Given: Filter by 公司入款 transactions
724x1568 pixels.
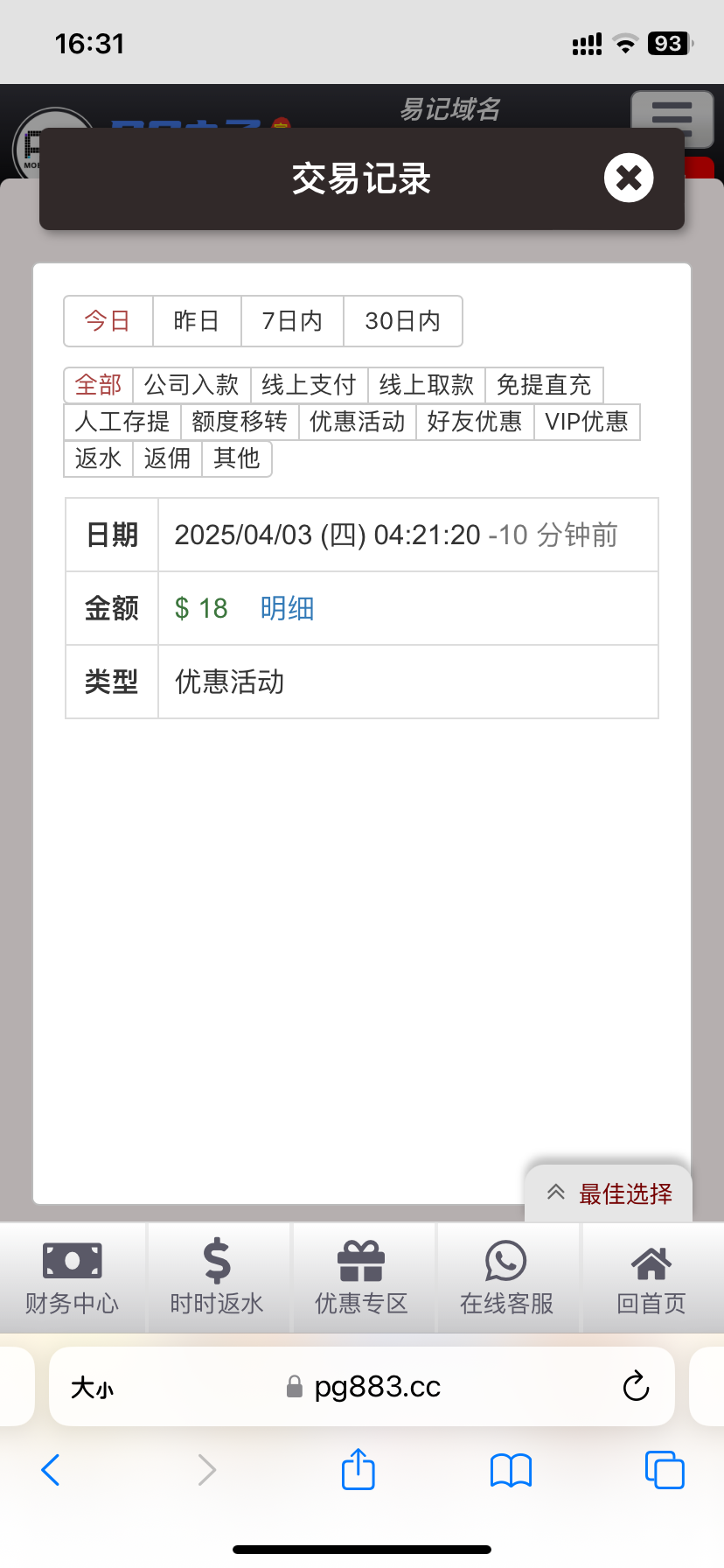Looking at the screenshot, I should (191, 385).
